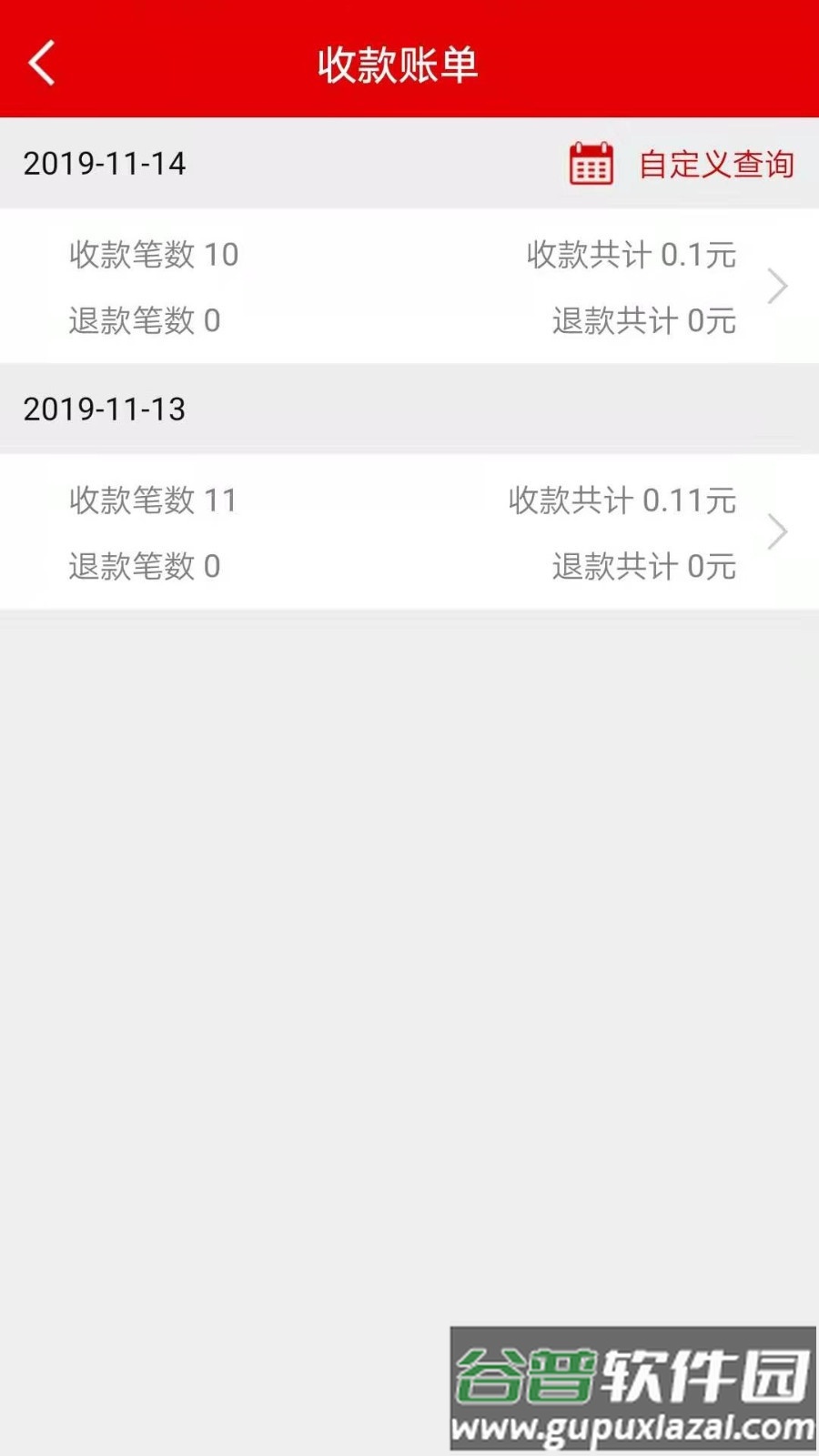Tap the back chevron in the red header

41,64
